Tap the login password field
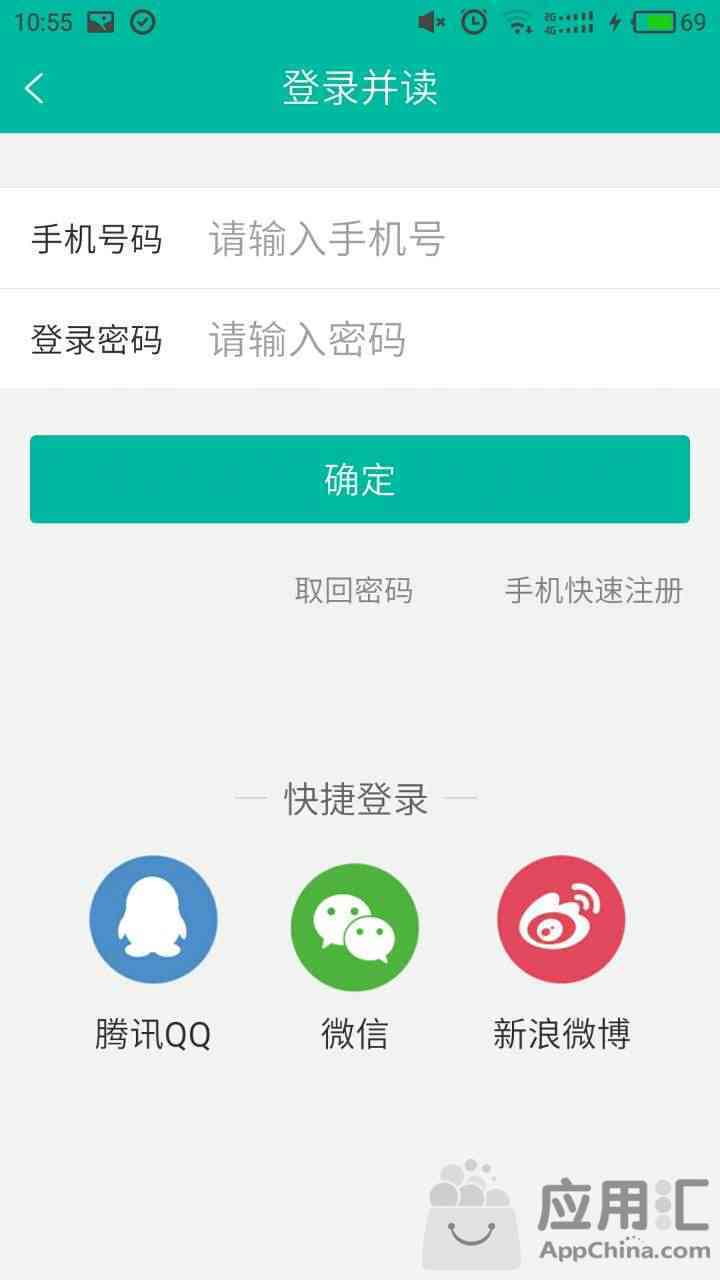 tap(440, 340)
